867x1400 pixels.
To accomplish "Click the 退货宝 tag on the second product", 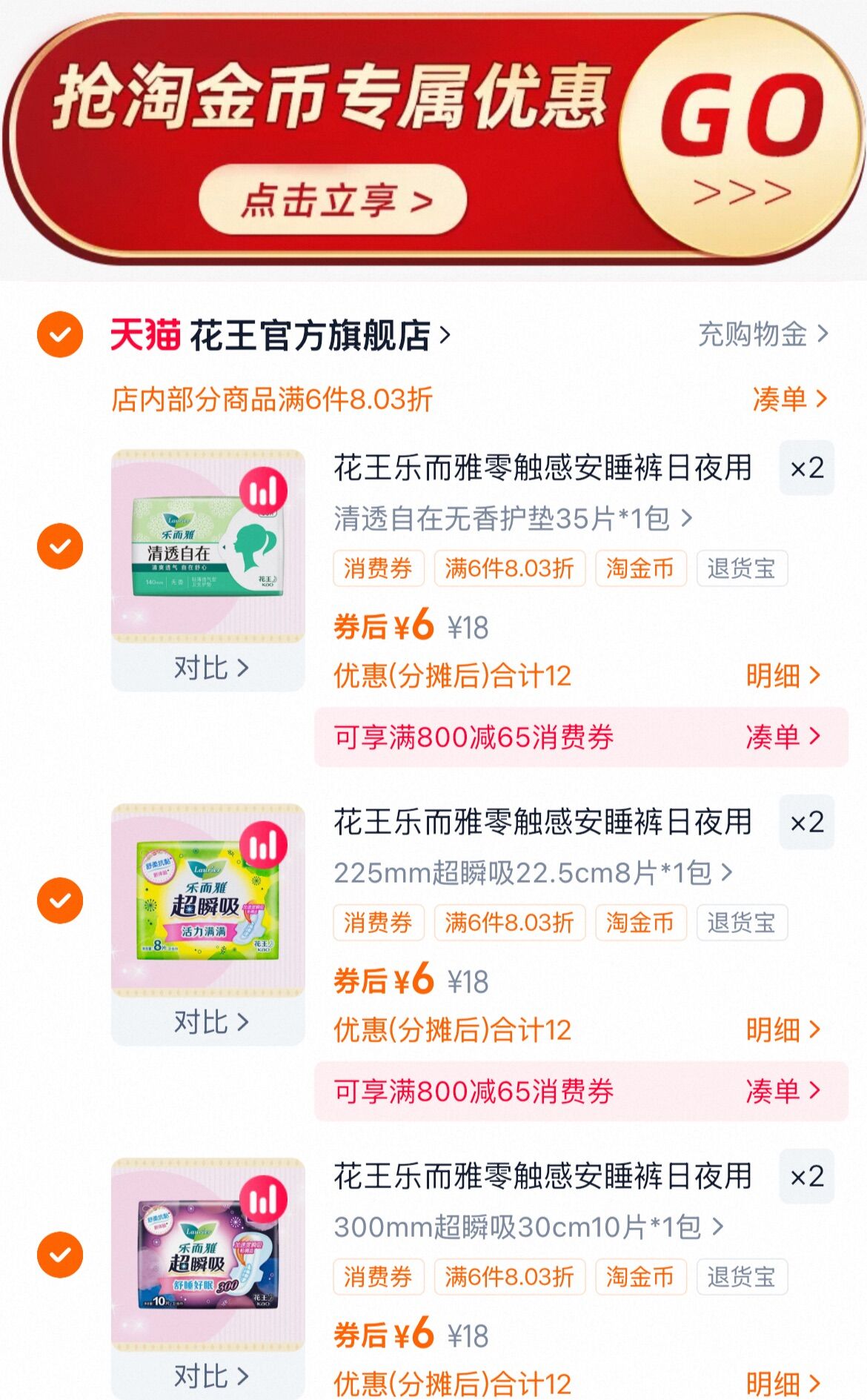I will click(743, 923).
